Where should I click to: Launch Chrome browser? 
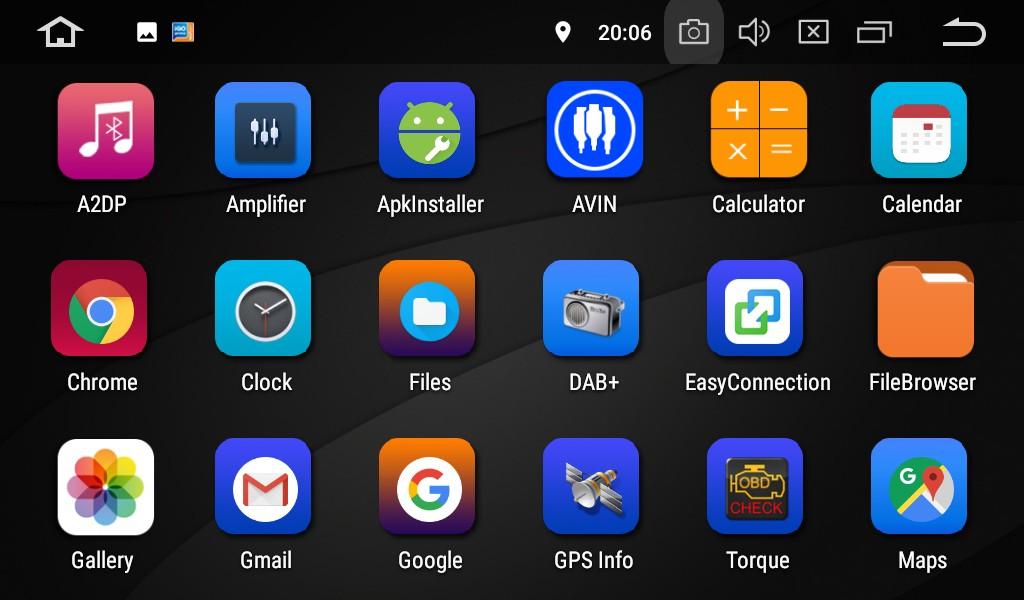click(100, 309)
